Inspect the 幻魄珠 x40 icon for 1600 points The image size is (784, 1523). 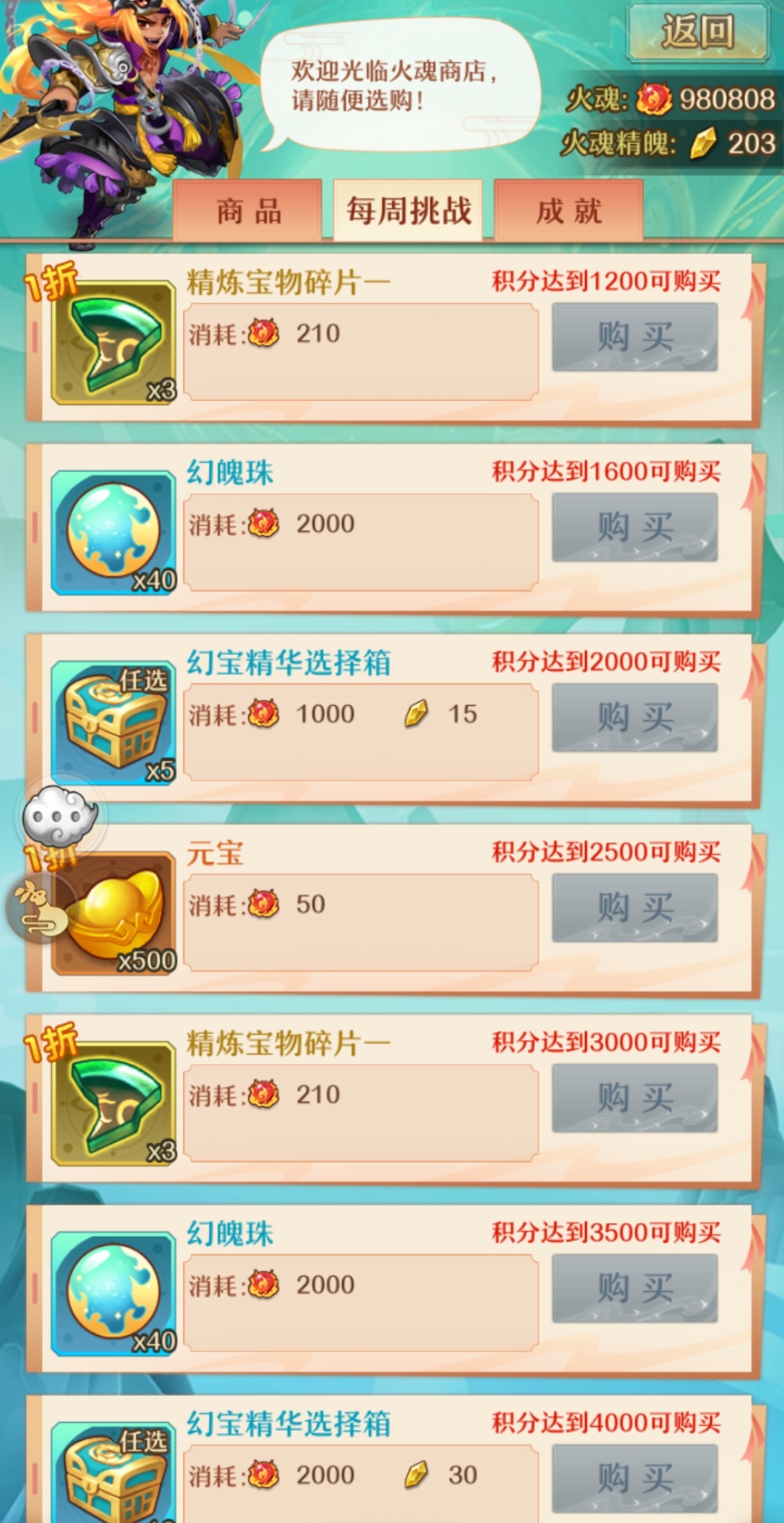click(x=114, y=533)
